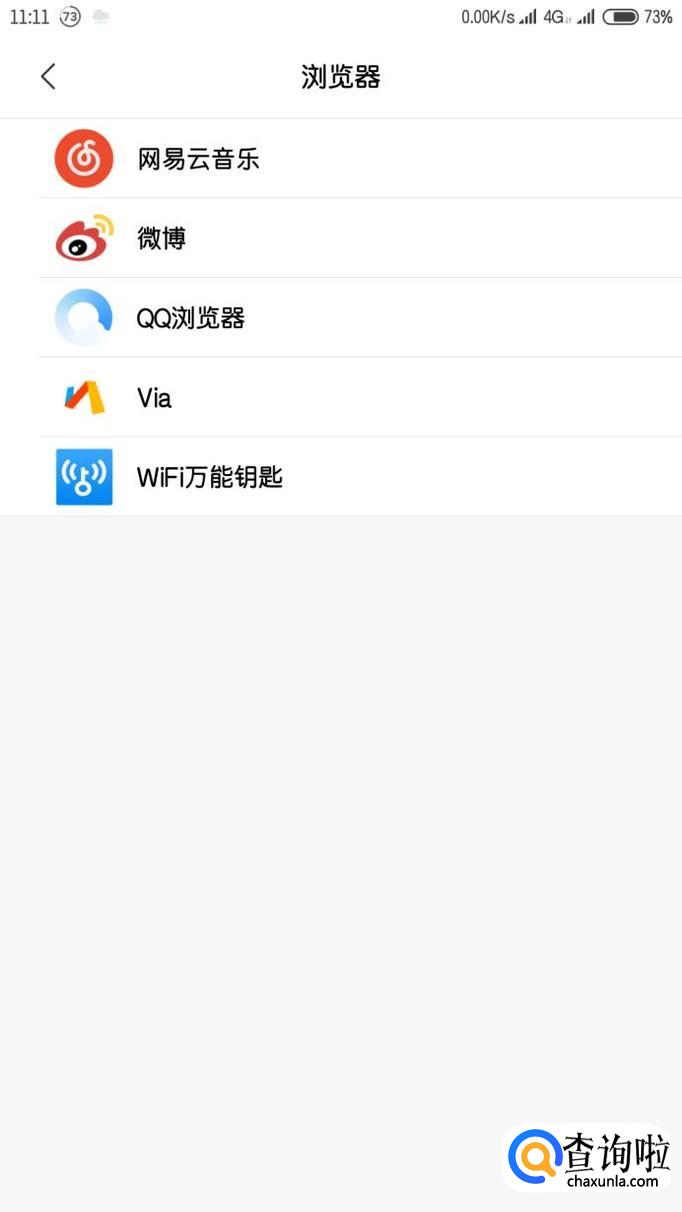
Task: Go back from the 浏览器 screen
Action: tap(48, 77)
